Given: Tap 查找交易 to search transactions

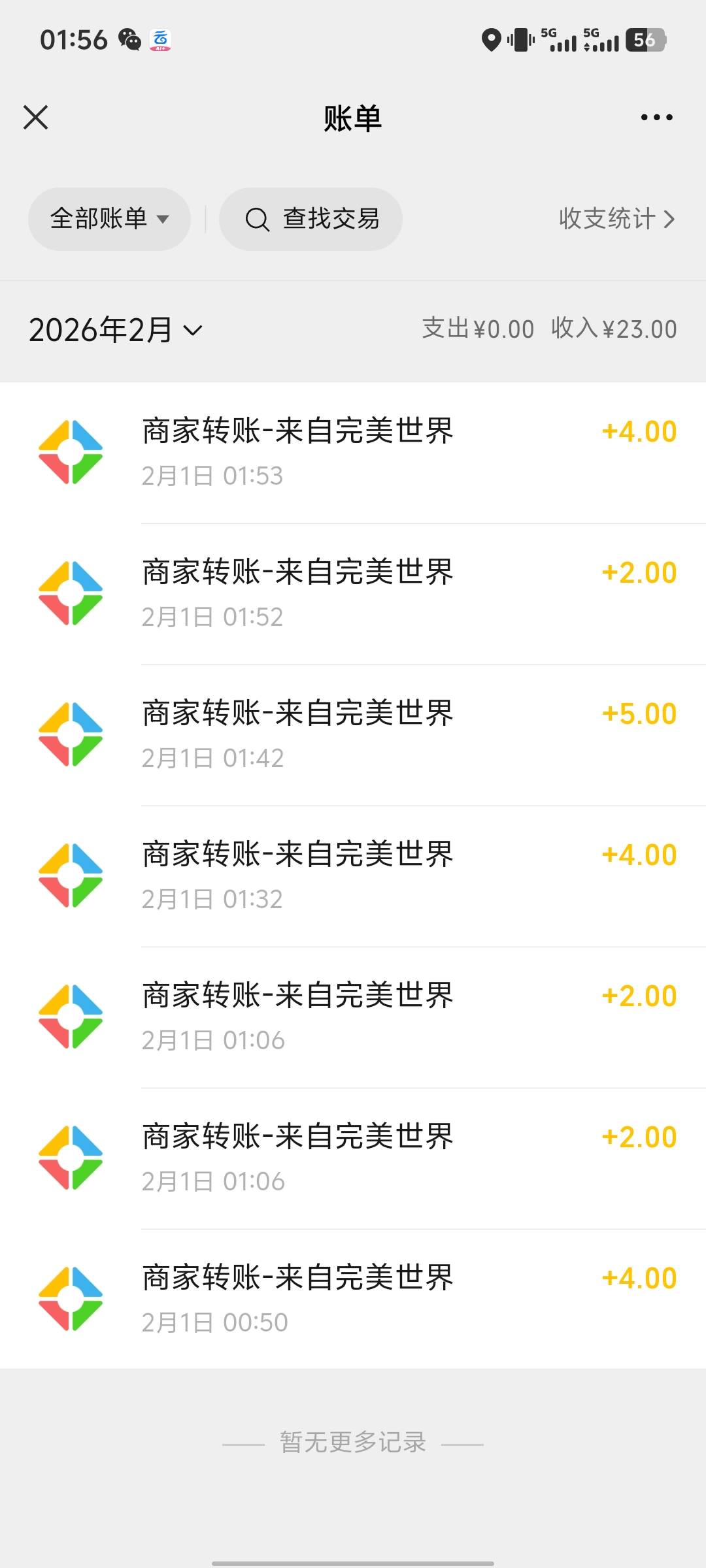Looking at the screenshot, I should click(x=311, y=219).
